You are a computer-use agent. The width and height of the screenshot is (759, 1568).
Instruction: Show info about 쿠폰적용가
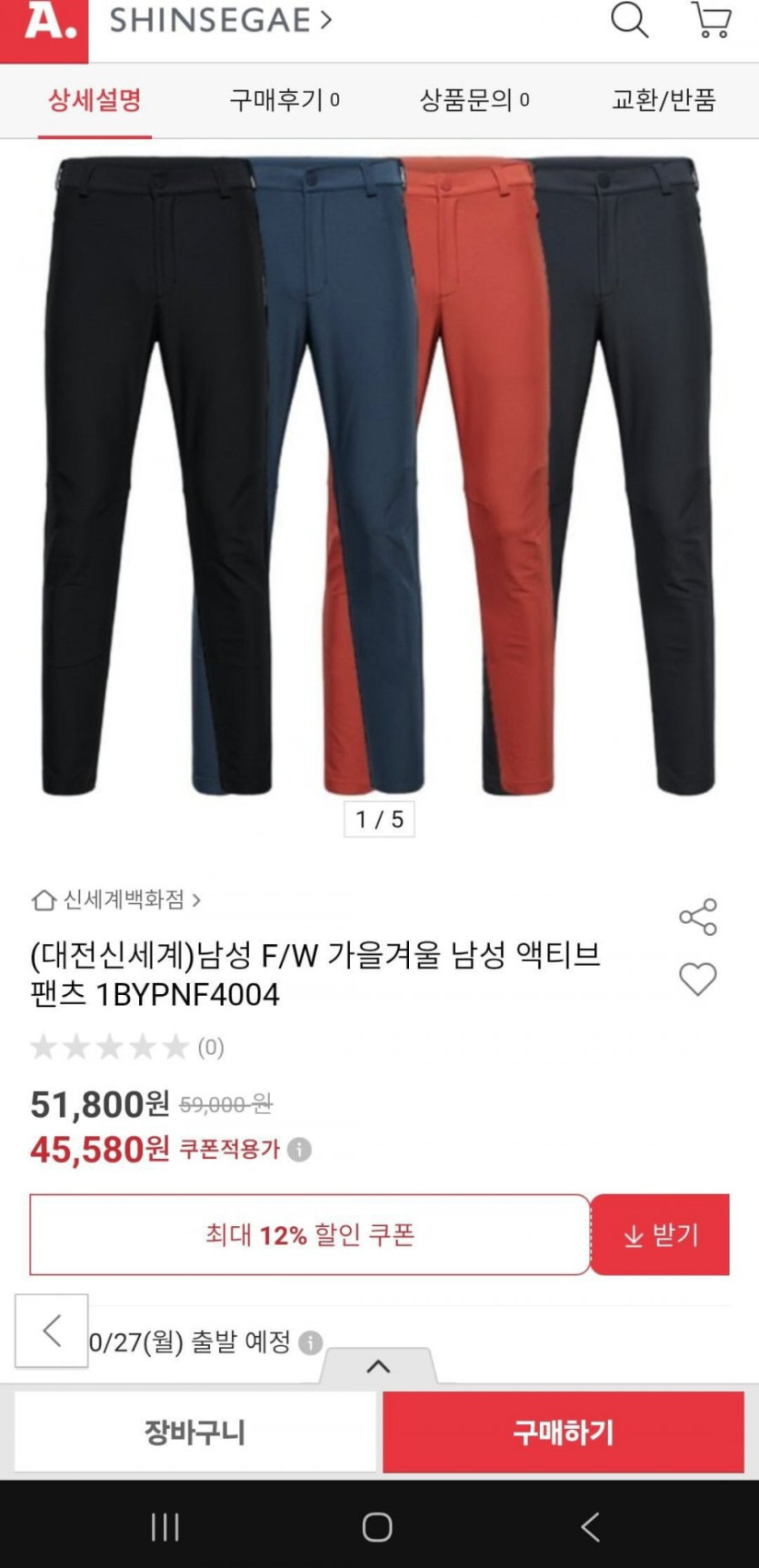pos(300,1150)
